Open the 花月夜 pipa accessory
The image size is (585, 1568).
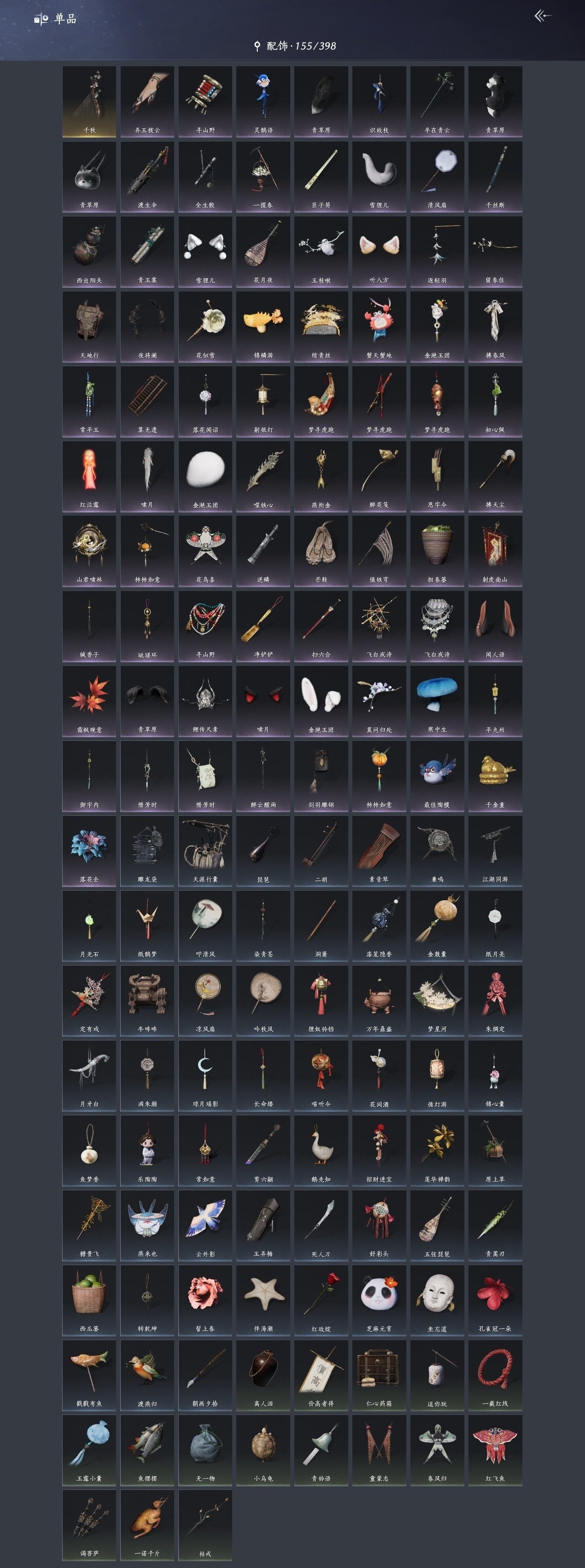pos(263,251)
